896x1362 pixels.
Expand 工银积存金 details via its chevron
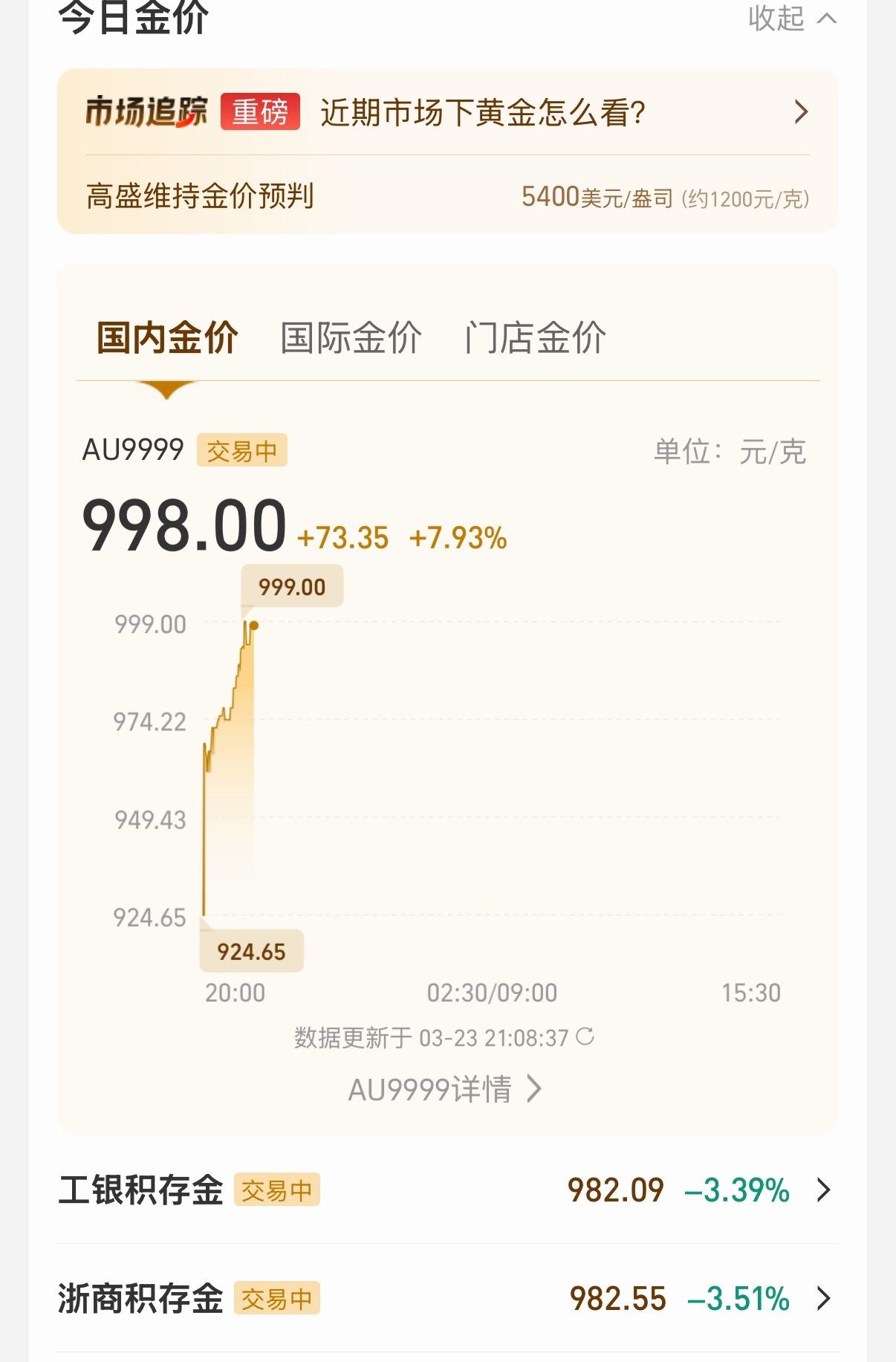(823, 1190)
